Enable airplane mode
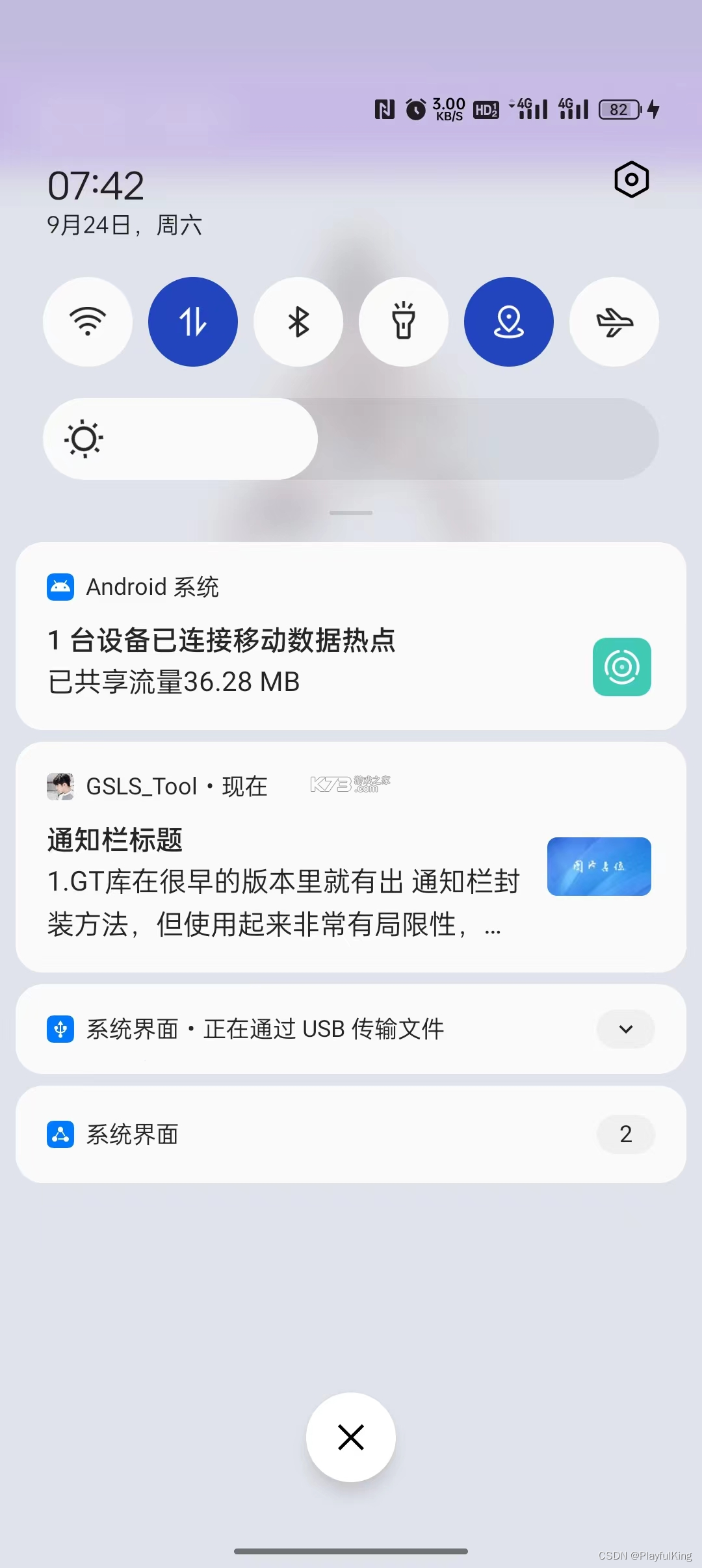Viewport: 702px width, 1568px height. click(614, 322)
